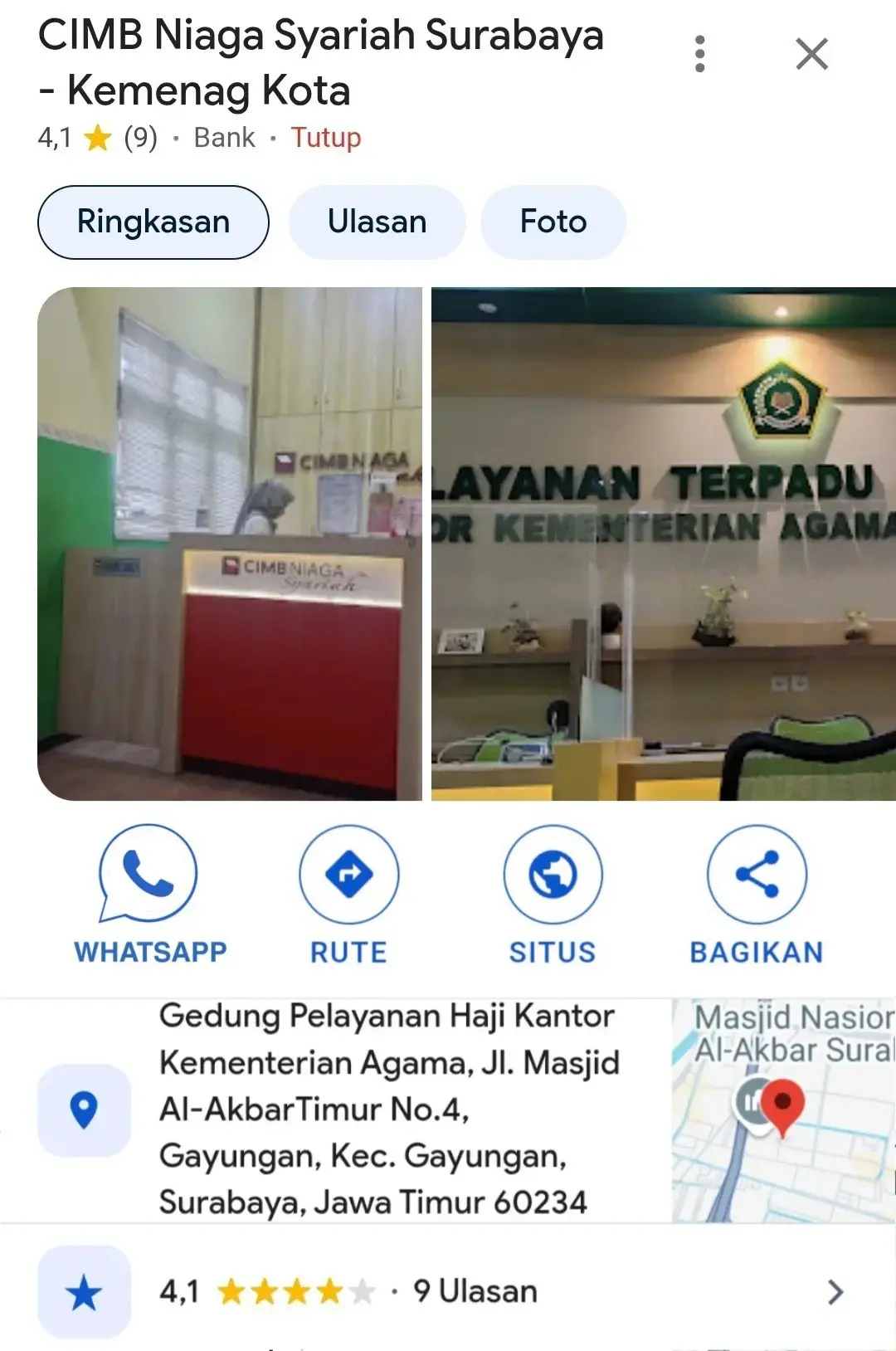Close the place details panel
Screen dimensions: 896x1351
tap(811, 54)
